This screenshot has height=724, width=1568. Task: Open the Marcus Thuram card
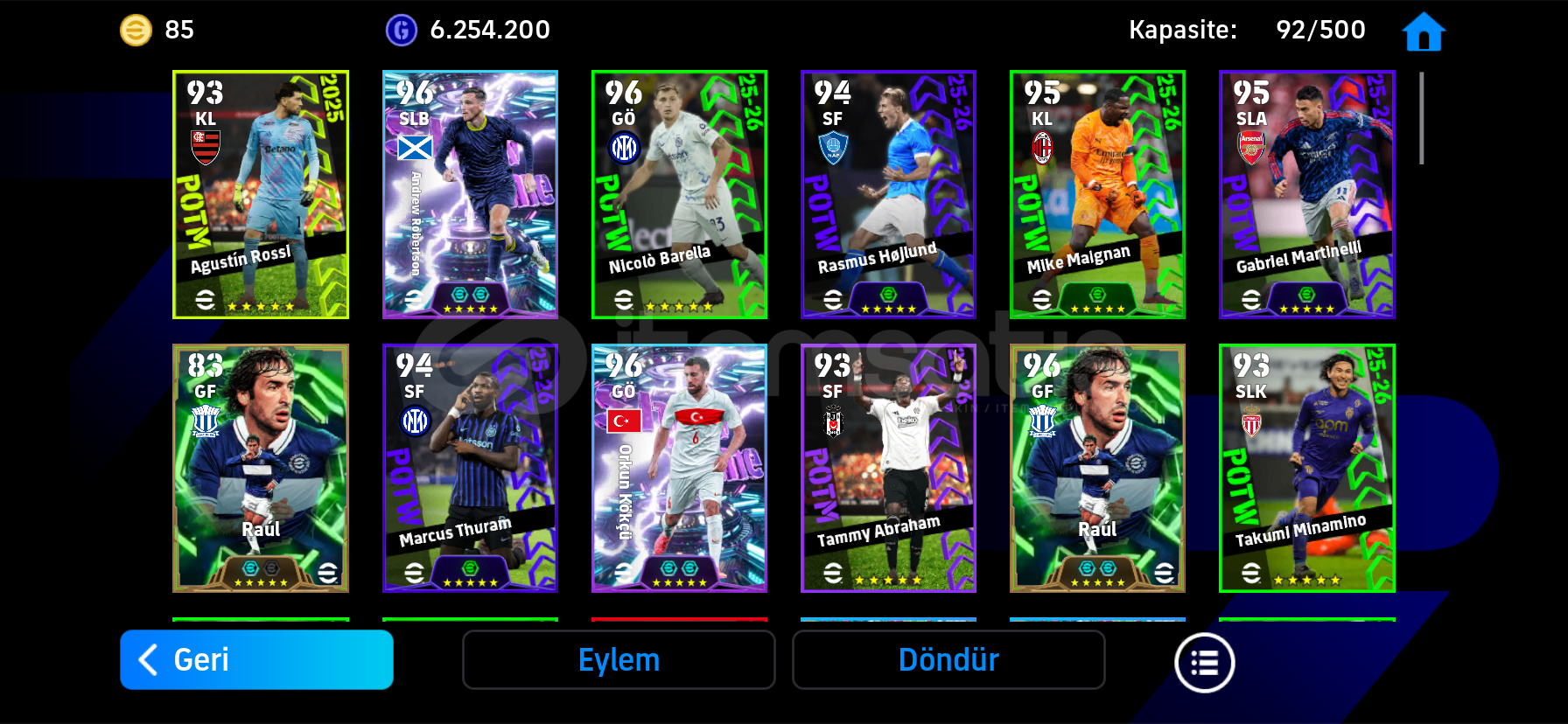470,468
